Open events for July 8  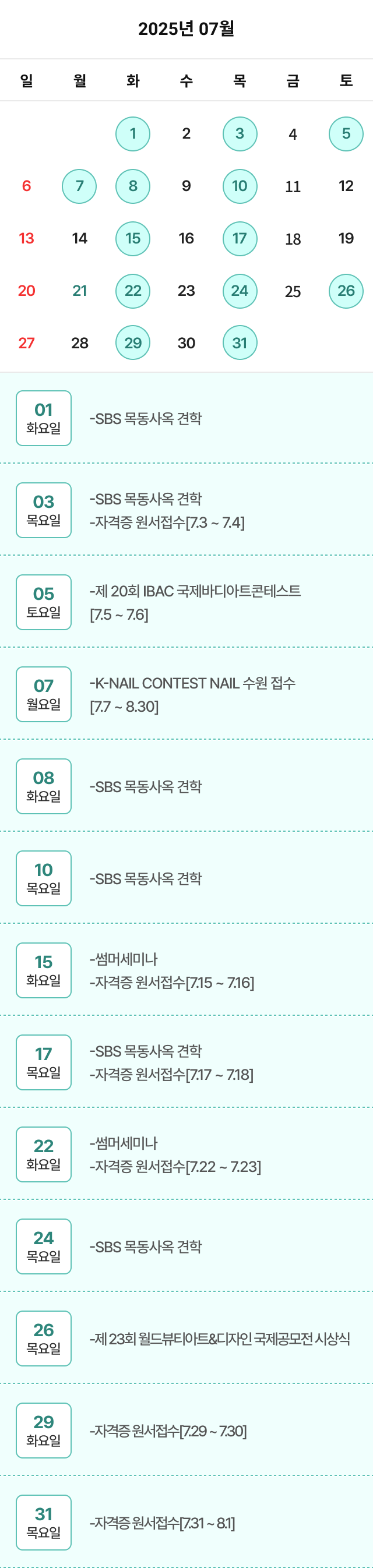(x=133, y=186)
